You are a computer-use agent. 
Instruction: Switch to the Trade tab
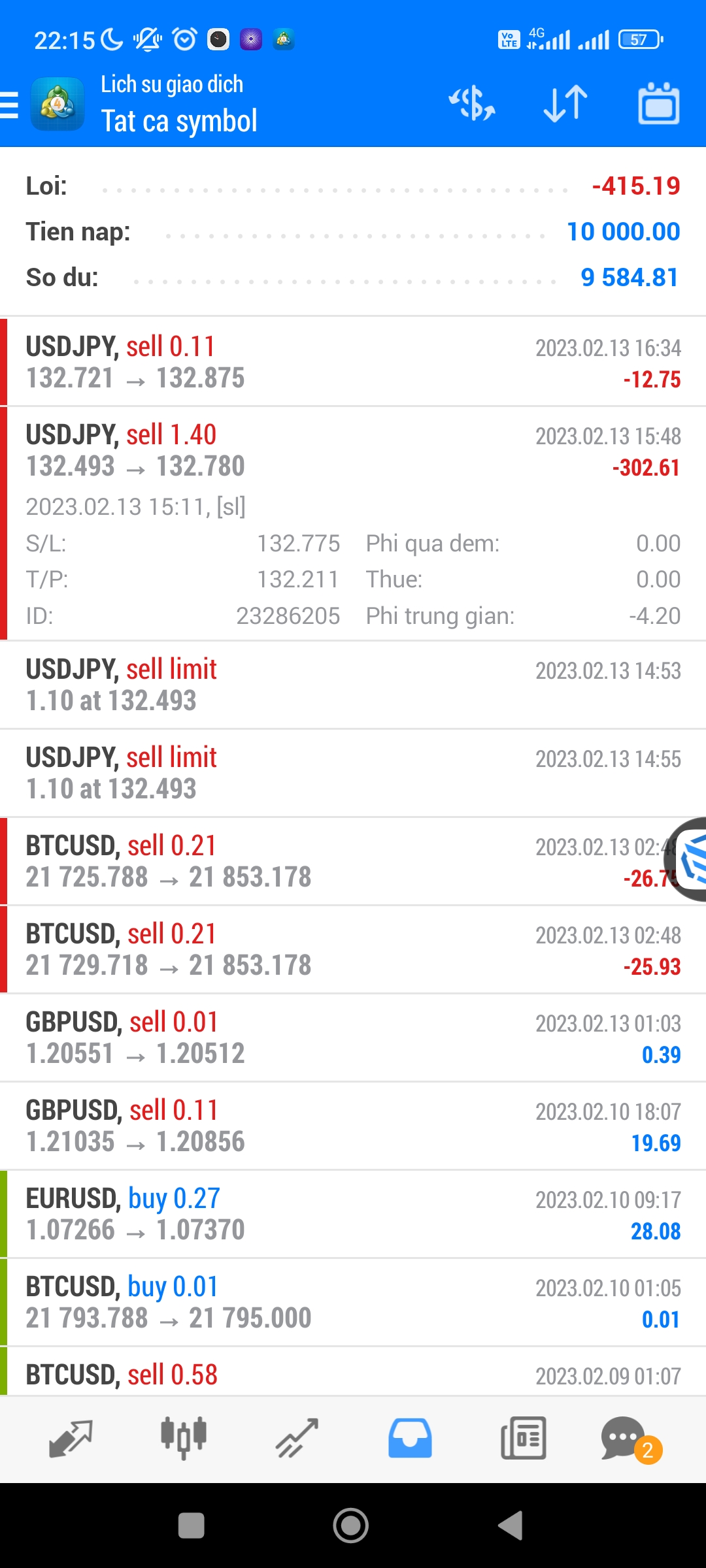coord(297,1439)
